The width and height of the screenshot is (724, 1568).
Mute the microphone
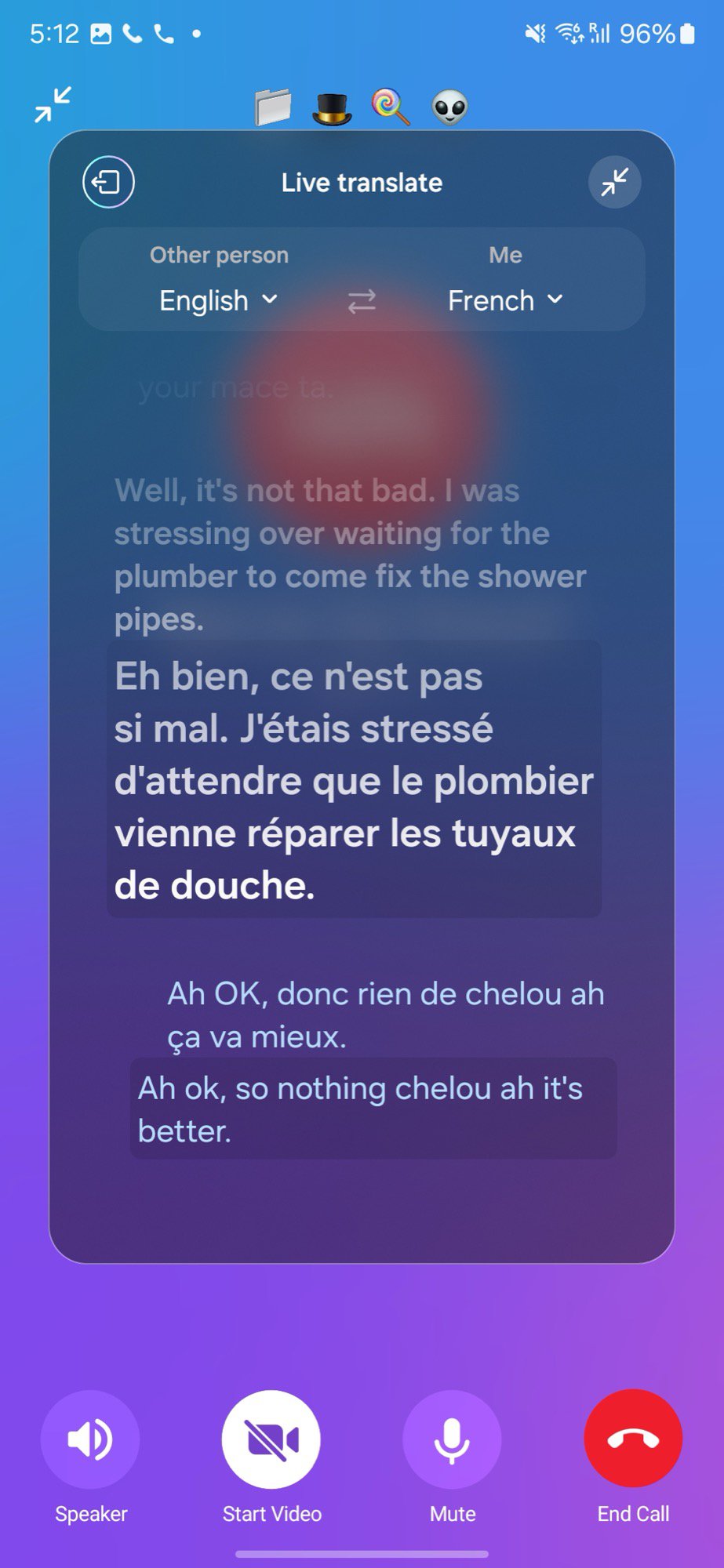point(453,1439)
